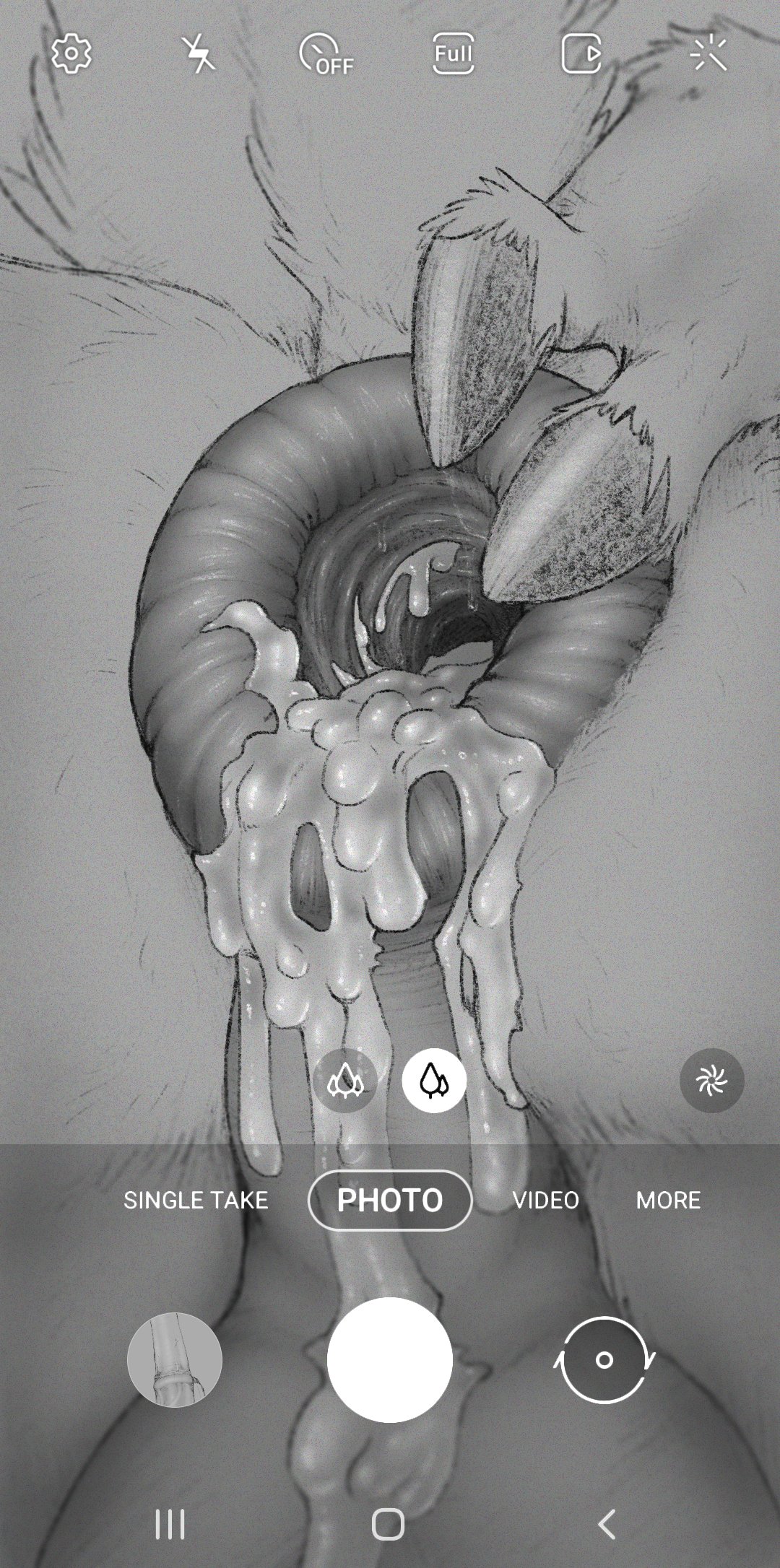
Task: Go back using navigation bar
Action: click(x=607, y=1525)
